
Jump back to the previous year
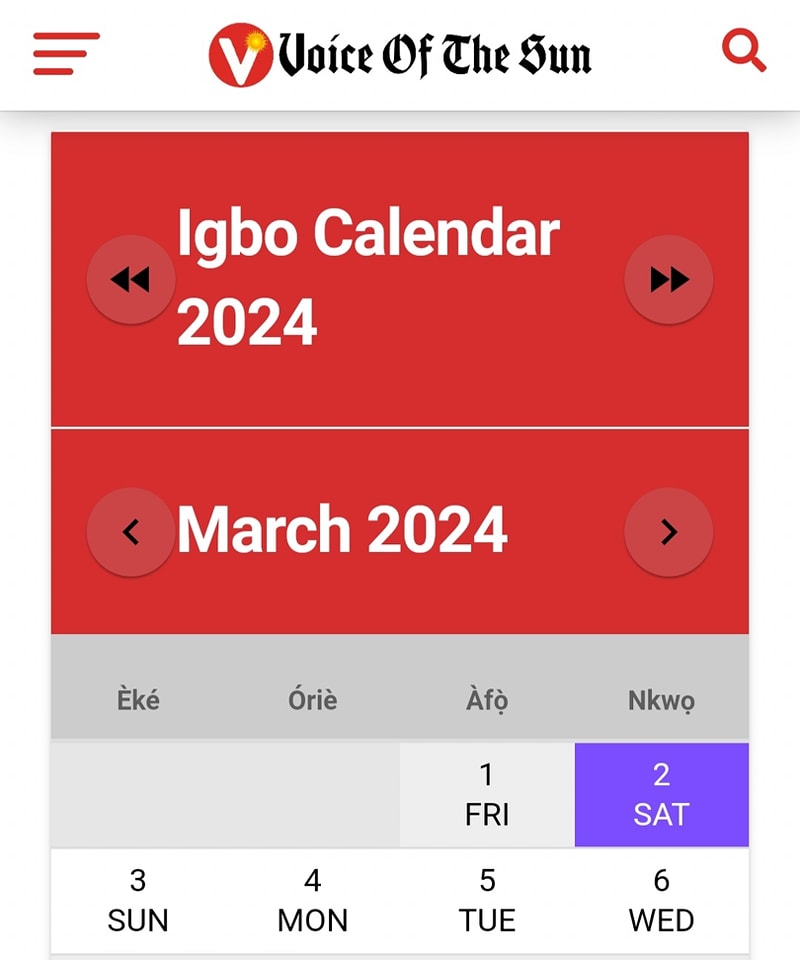(x=131, y=280)
